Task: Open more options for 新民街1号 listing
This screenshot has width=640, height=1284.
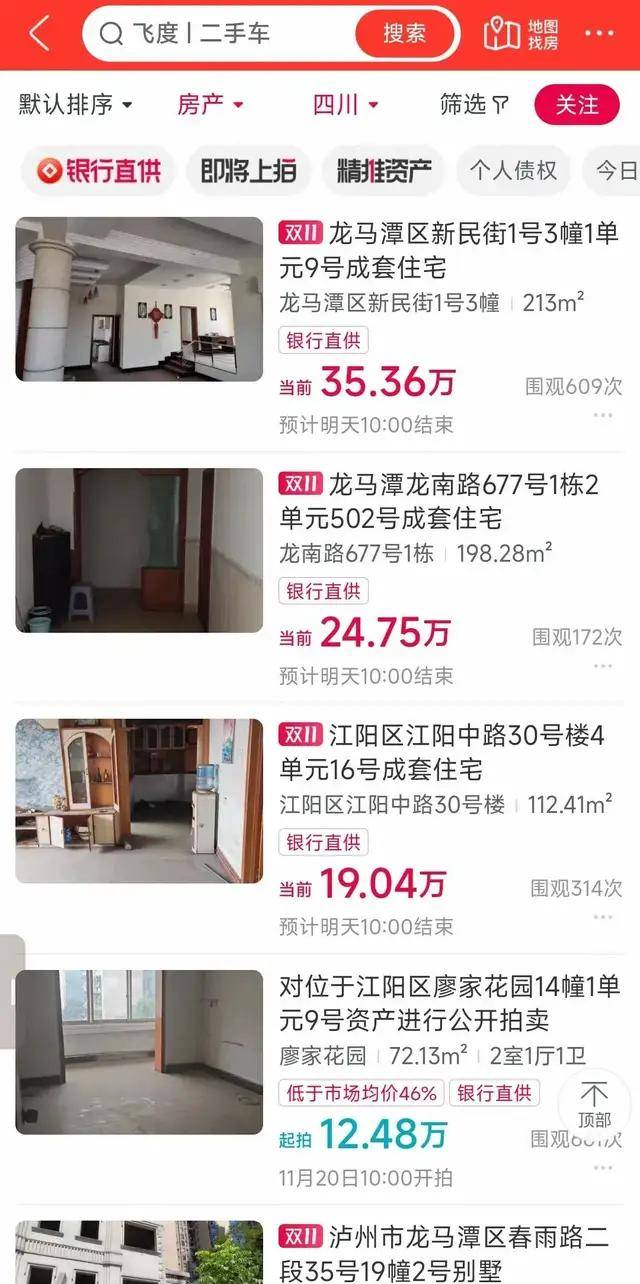Action: 602,415
